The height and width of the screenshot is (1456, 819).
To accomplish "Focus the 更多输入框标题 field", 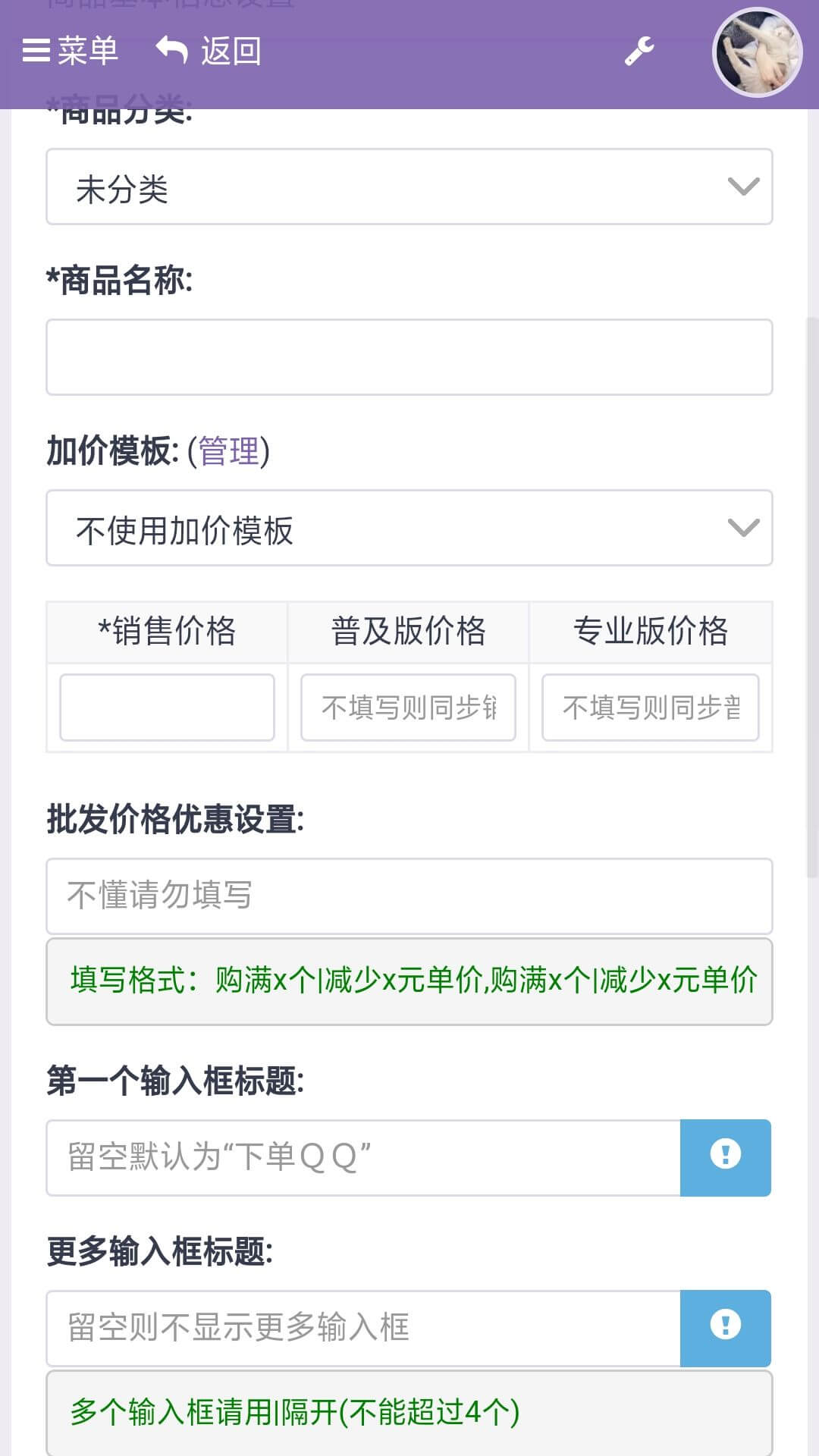I will tap(363, 1329).
